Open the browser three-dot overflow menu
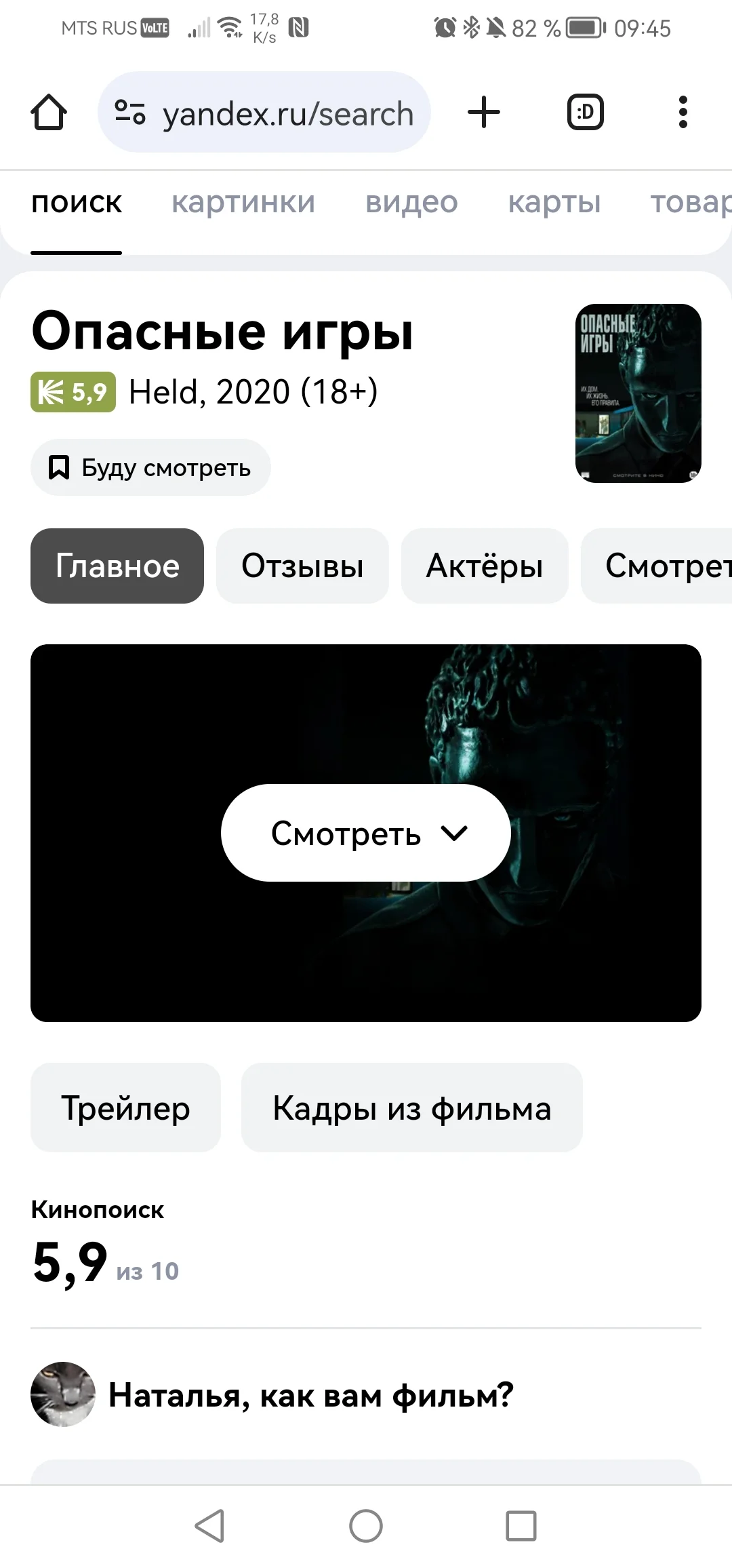Viewport: 732px width, 1568px height. (683, 113)
